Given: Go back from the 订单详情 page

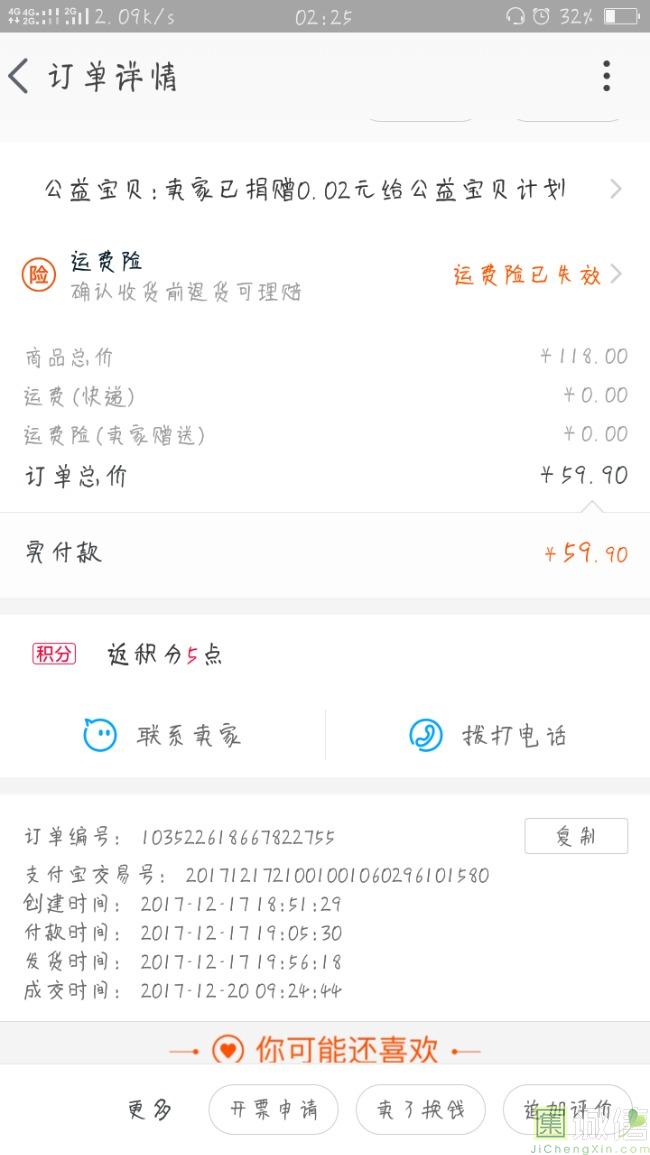Looking at the screenshot, I should coord(20,76).
